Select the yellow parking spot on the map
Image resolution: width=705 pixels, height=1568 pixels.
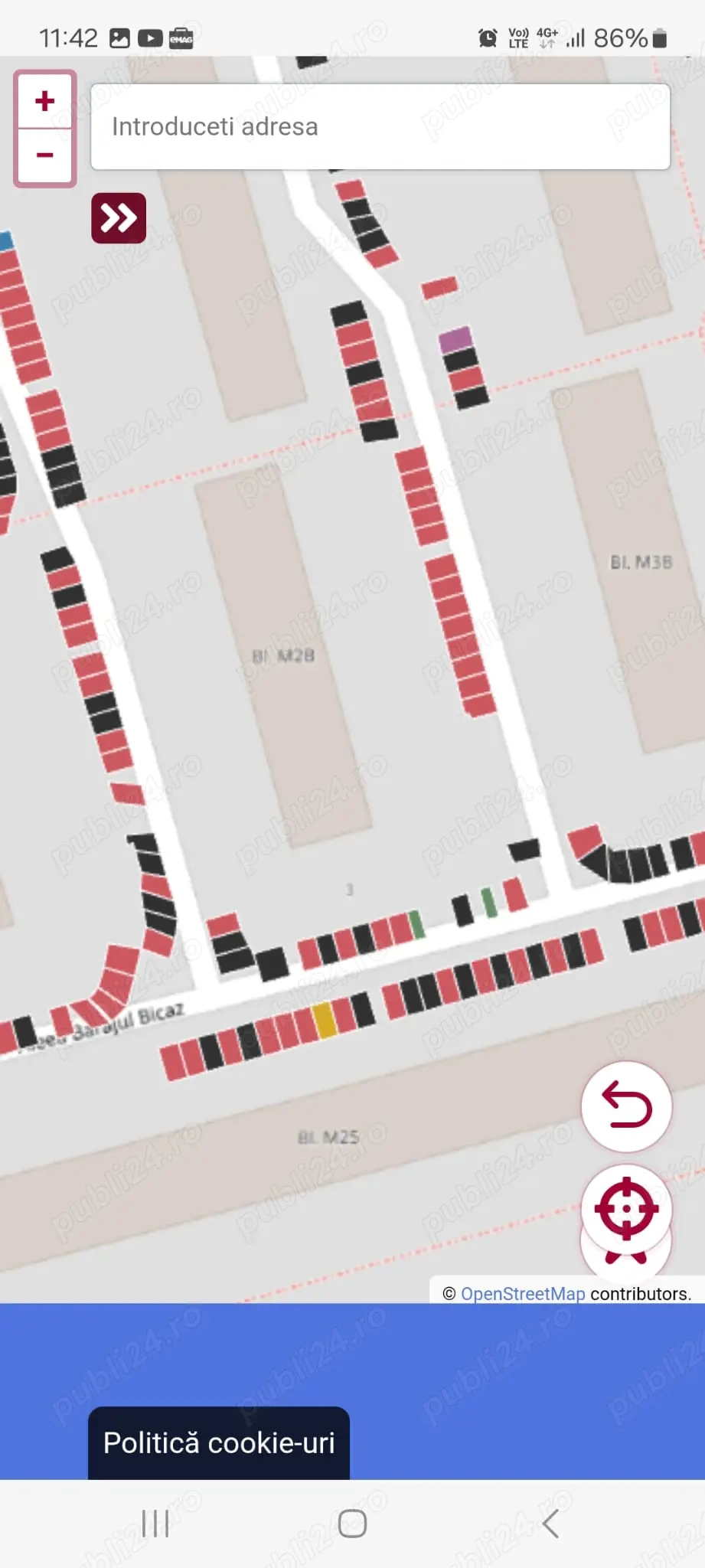tap(325, 1021)
